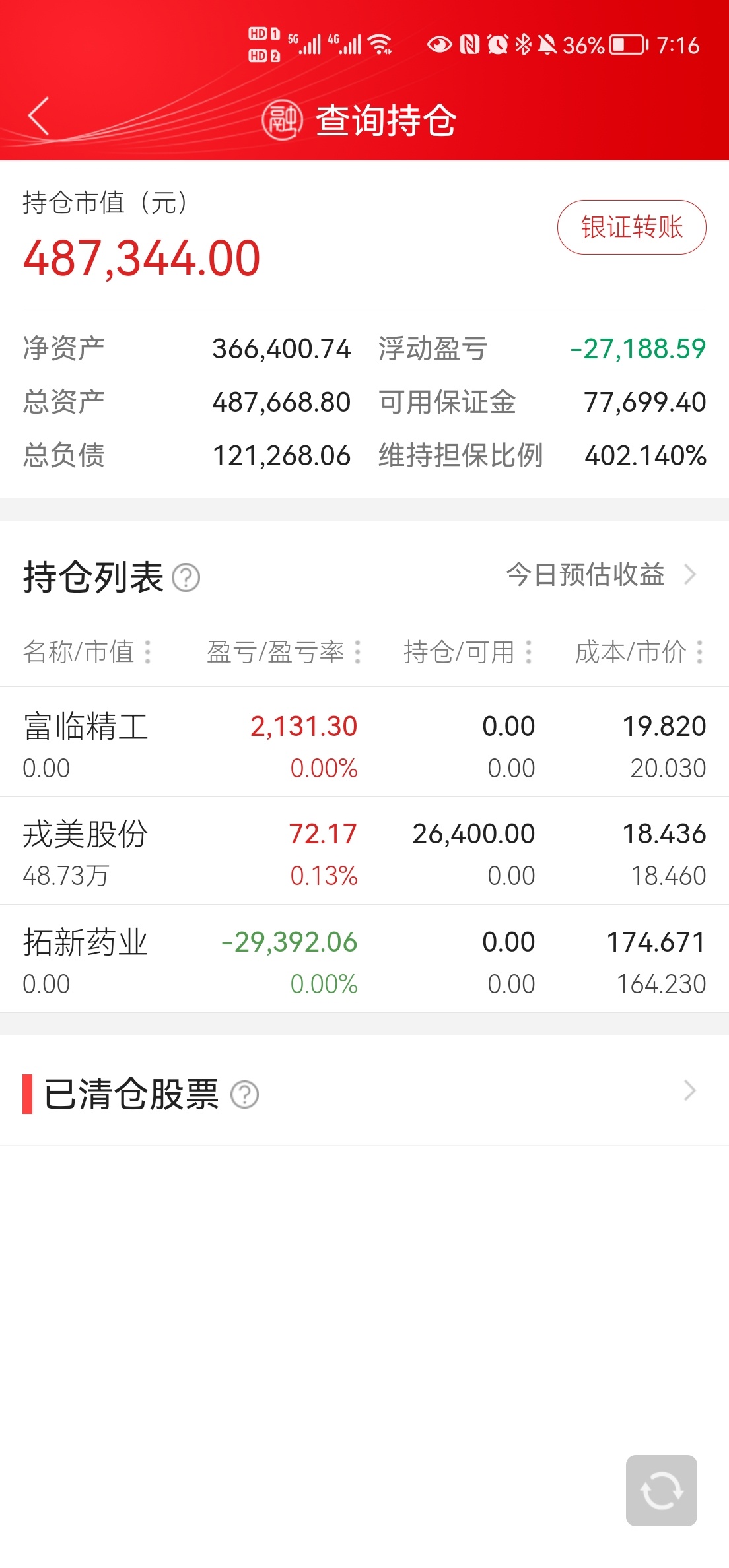This screenshot has height=1568, width=729.
Task: Open the 戎美股份 holding row
Action: click(364, 851)
